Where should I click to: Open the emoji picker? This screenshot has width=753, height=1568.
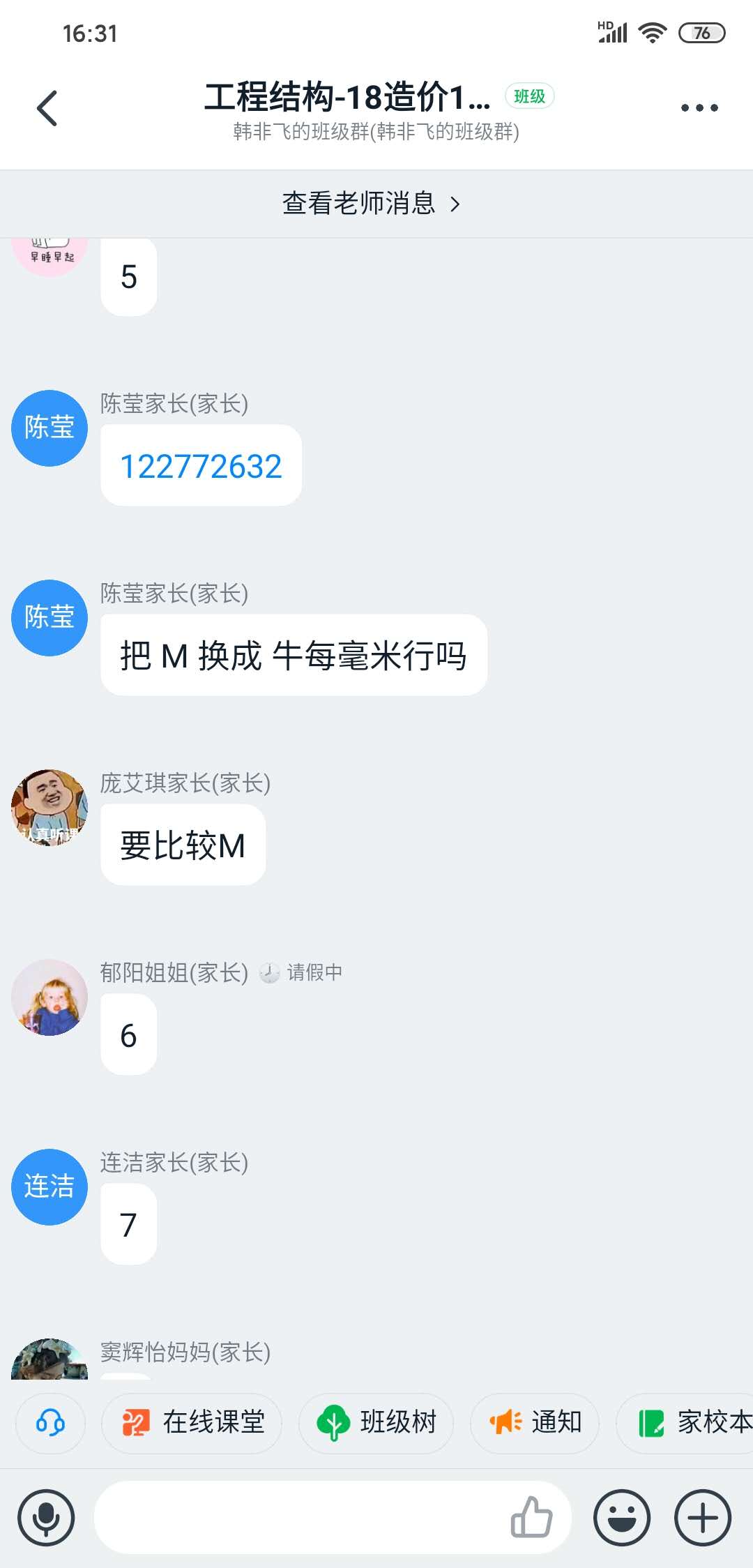[x=621, y=1517]
